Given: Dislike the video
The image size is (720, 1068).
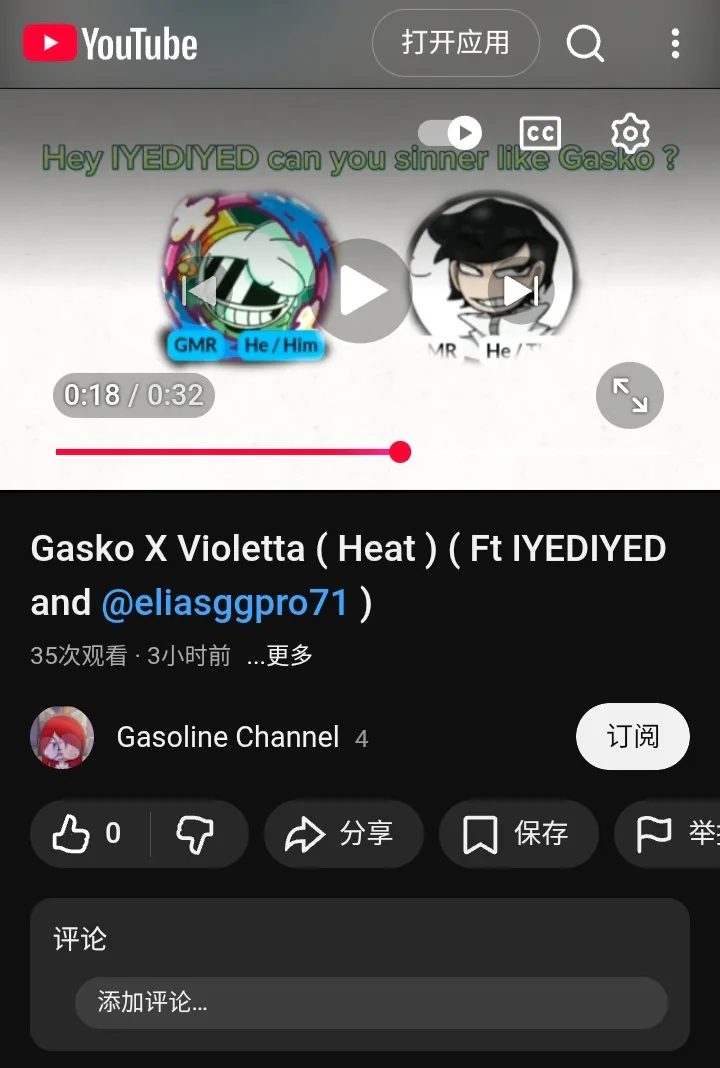Looking at the screenshot, I should point(196,833).
